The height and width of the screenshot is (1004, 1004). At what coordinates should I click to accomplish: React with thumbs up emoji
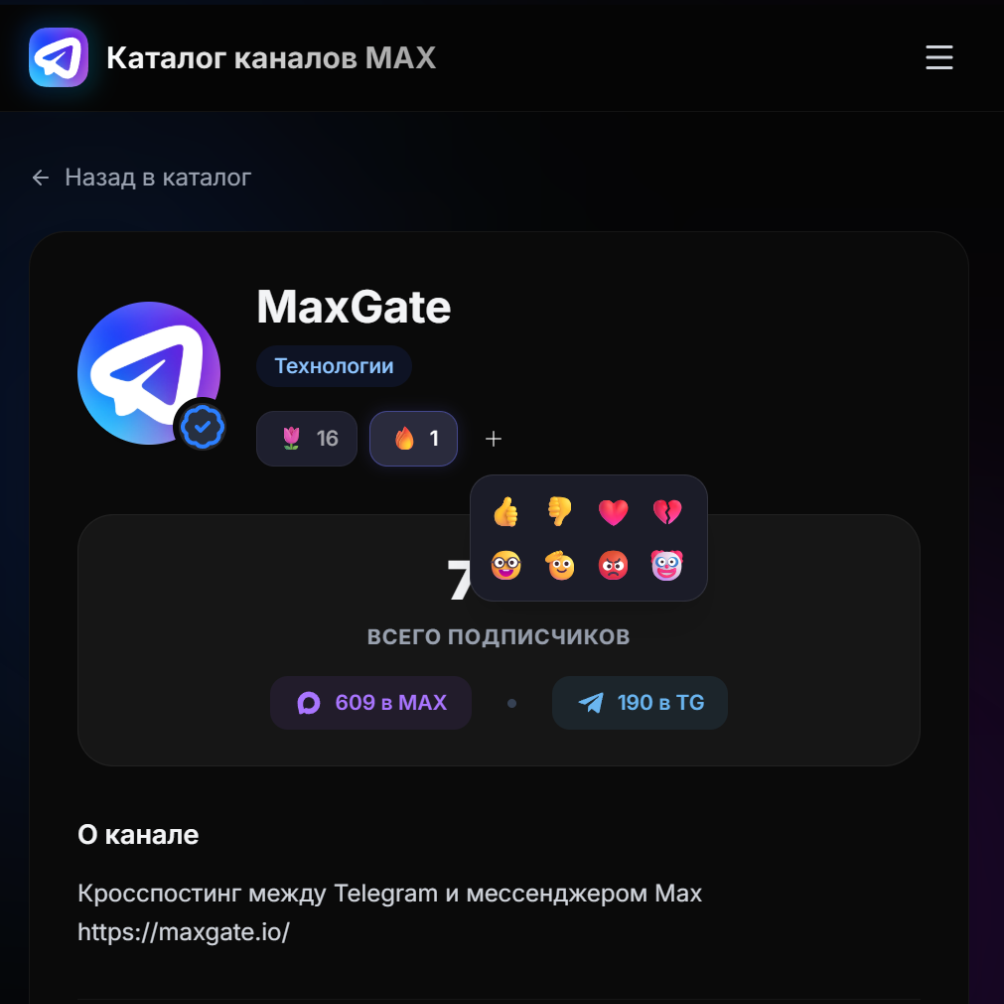506,512
